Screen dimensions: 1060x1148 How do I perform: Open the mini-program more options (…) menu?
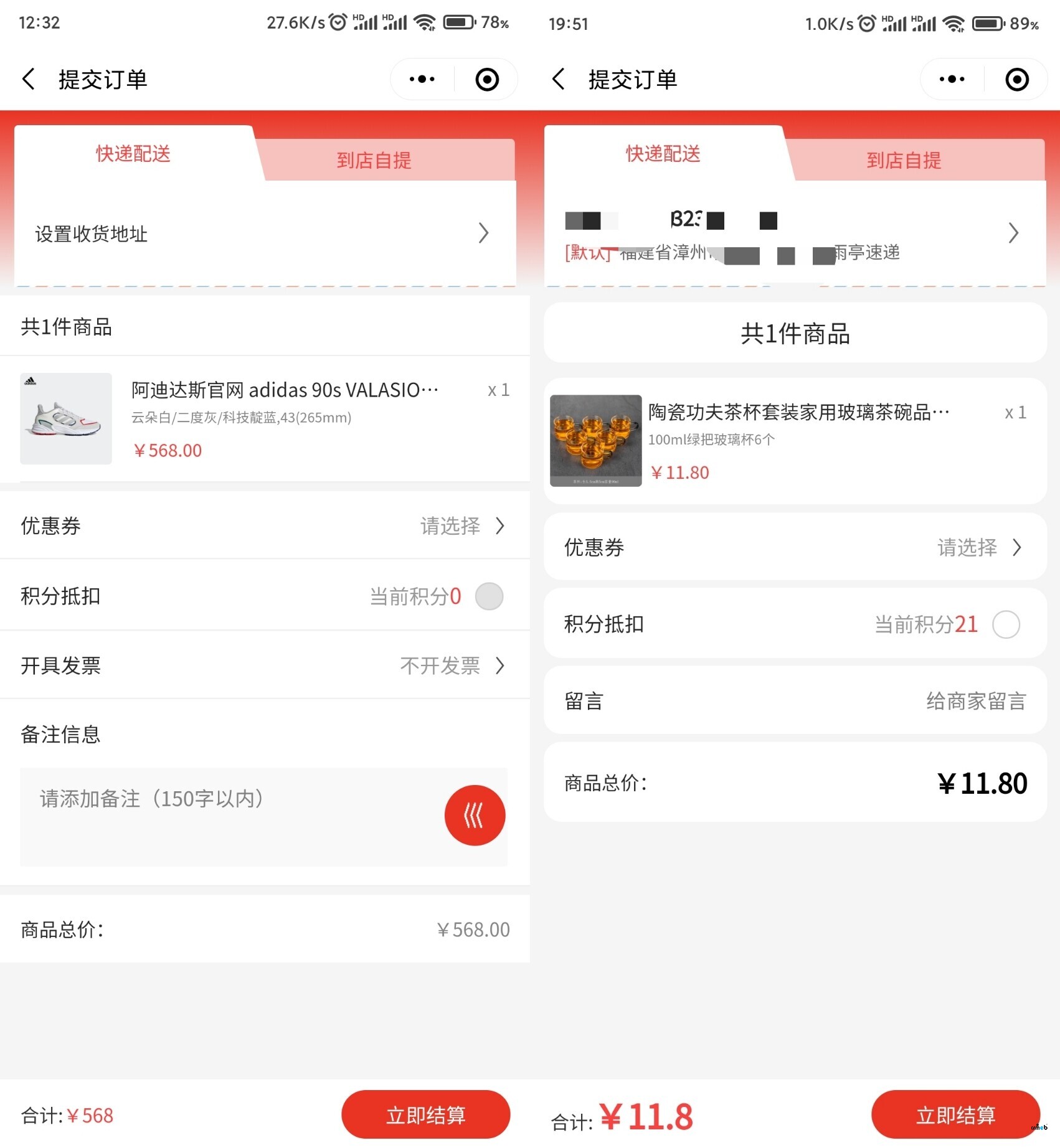[x=420, y=79]
